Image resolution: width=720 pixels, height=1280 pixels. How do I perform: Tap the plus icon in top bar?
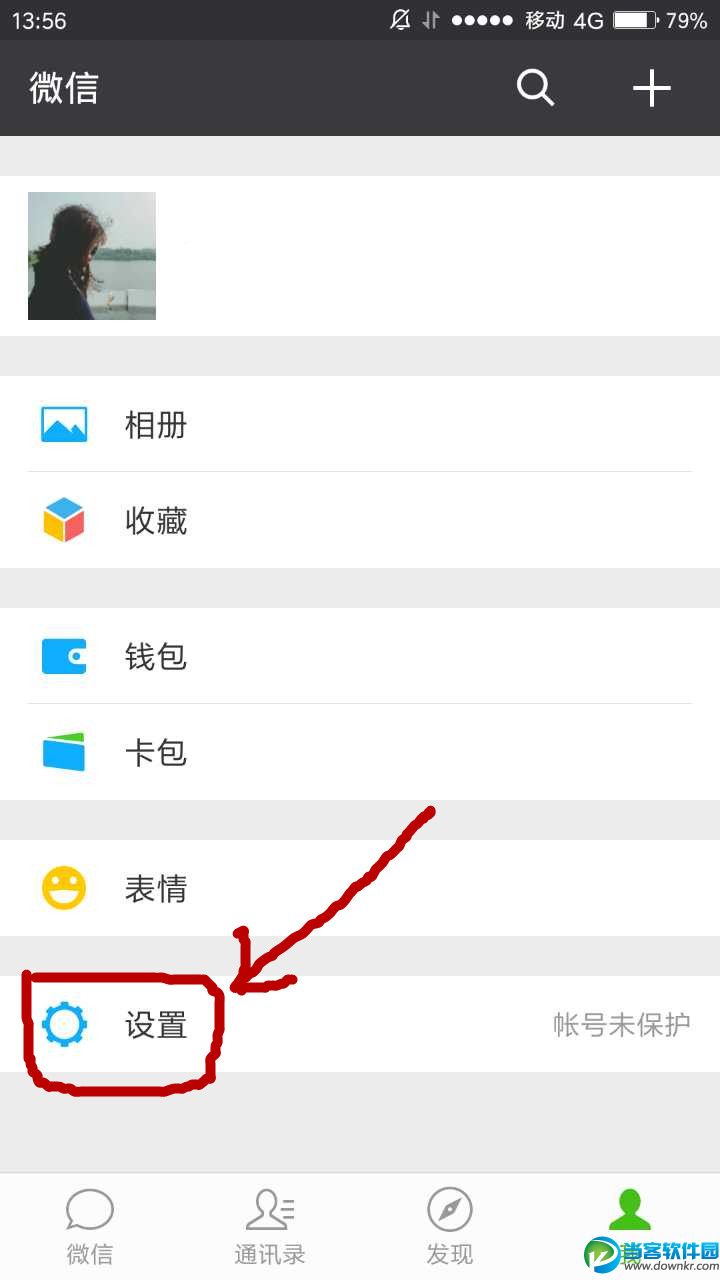click(x=651, y=88)
